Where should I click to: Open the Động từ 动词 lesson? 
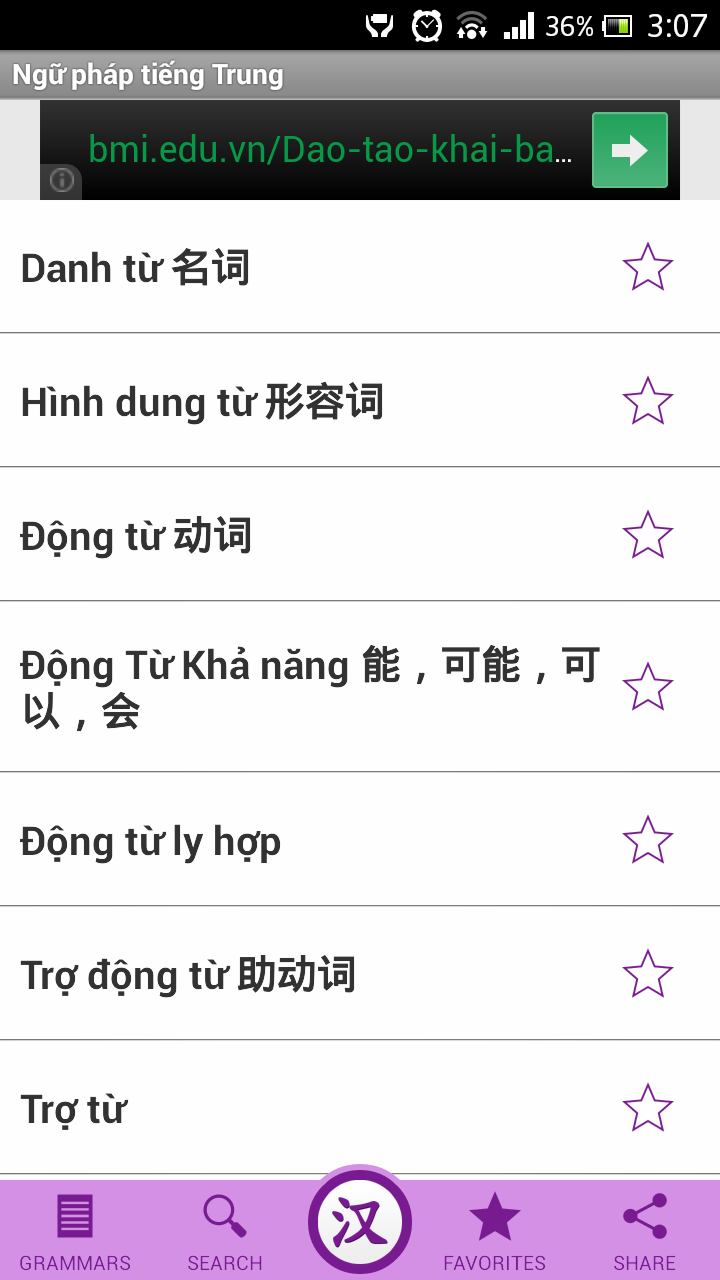tap(360, 535)
